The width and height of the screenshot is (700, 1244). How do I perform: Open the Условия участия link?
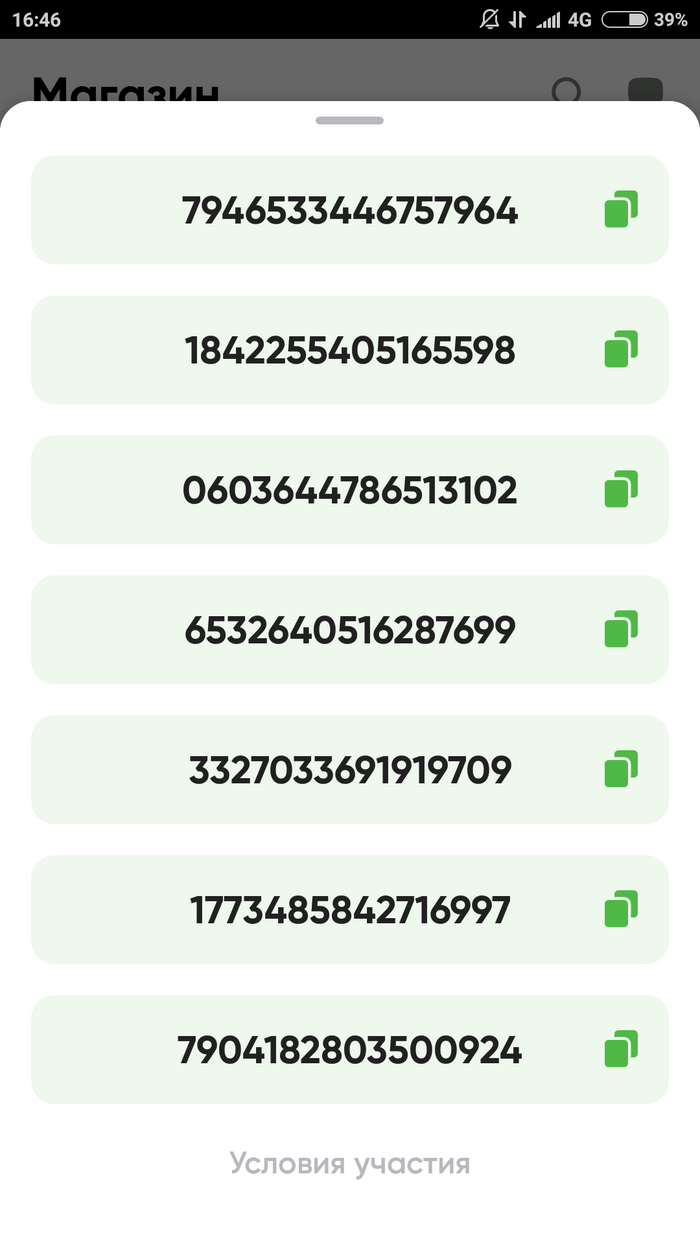click(x=350, y=1164)
